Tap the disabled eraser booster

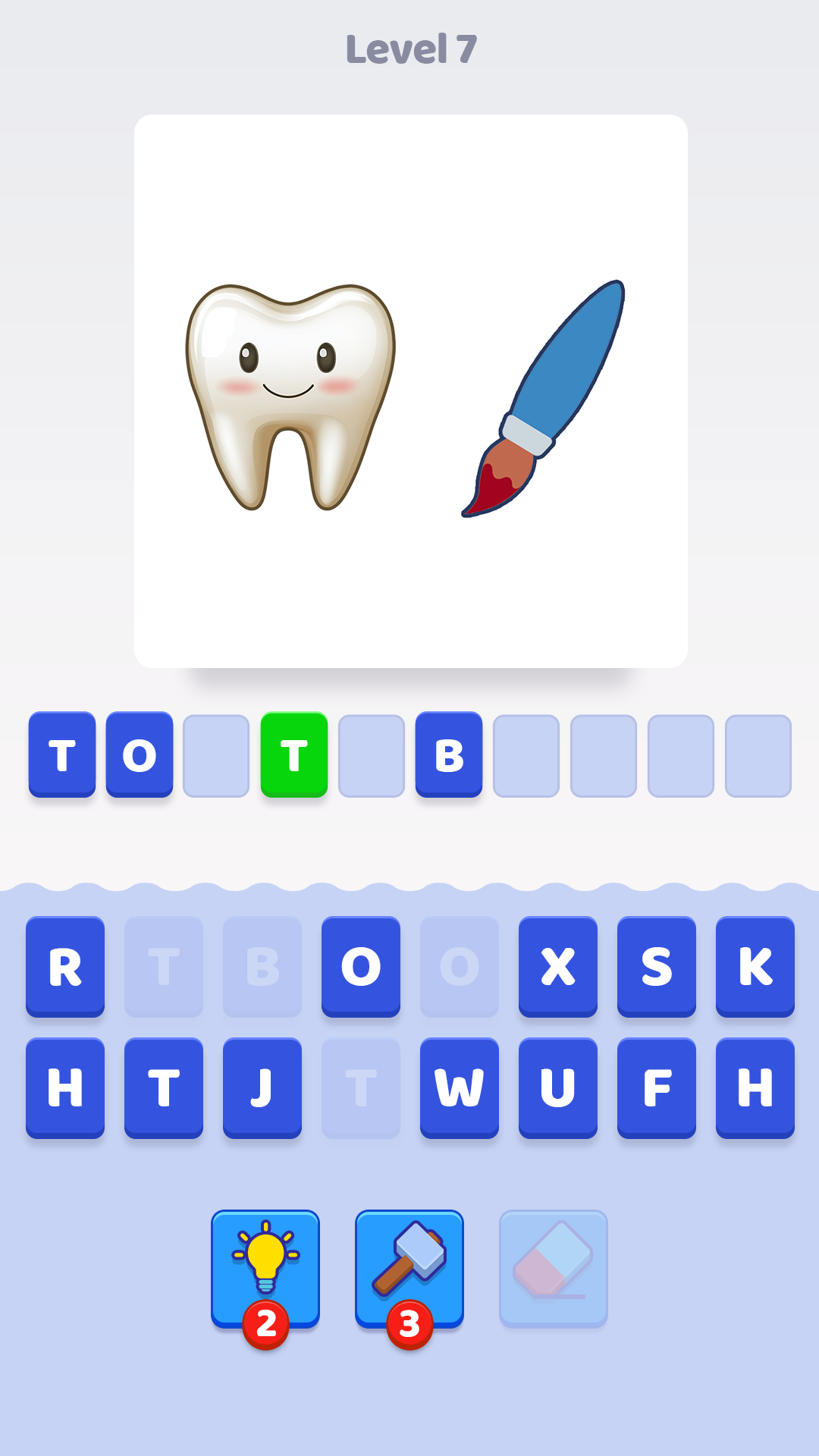point(553,1268)
